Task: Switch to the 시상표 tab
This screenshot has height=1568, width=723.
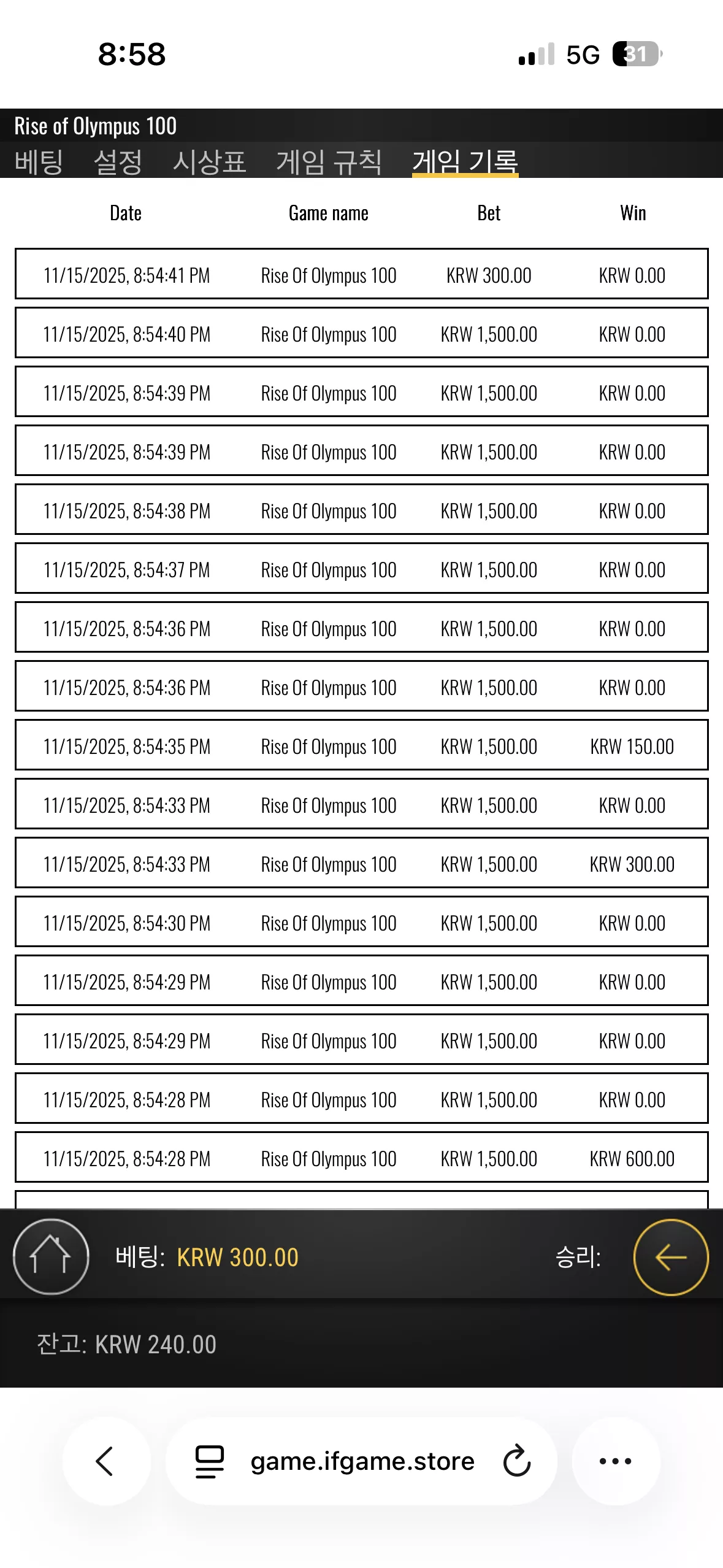Action: (209, 162)
